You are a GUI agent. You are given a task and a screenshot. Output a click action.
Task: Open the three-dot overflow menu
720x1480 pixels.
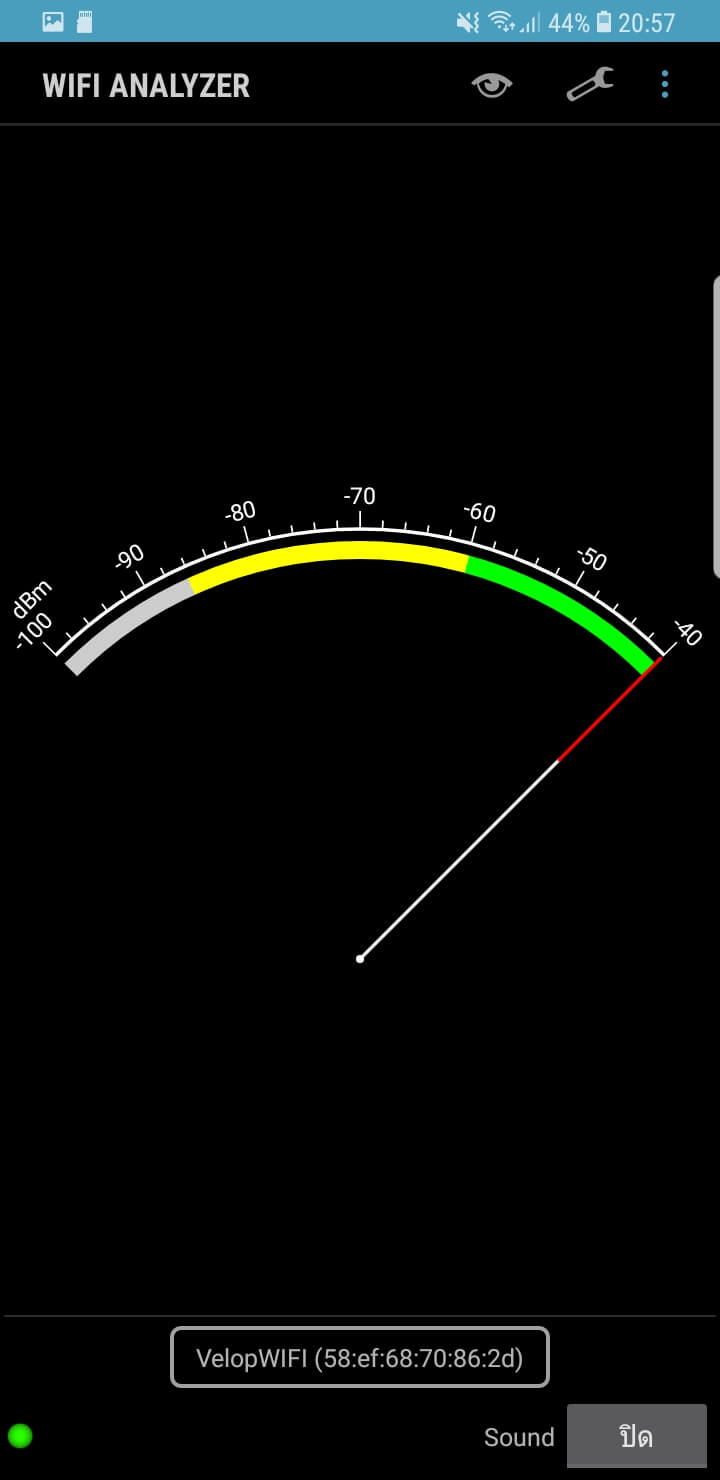pos(665,85)
